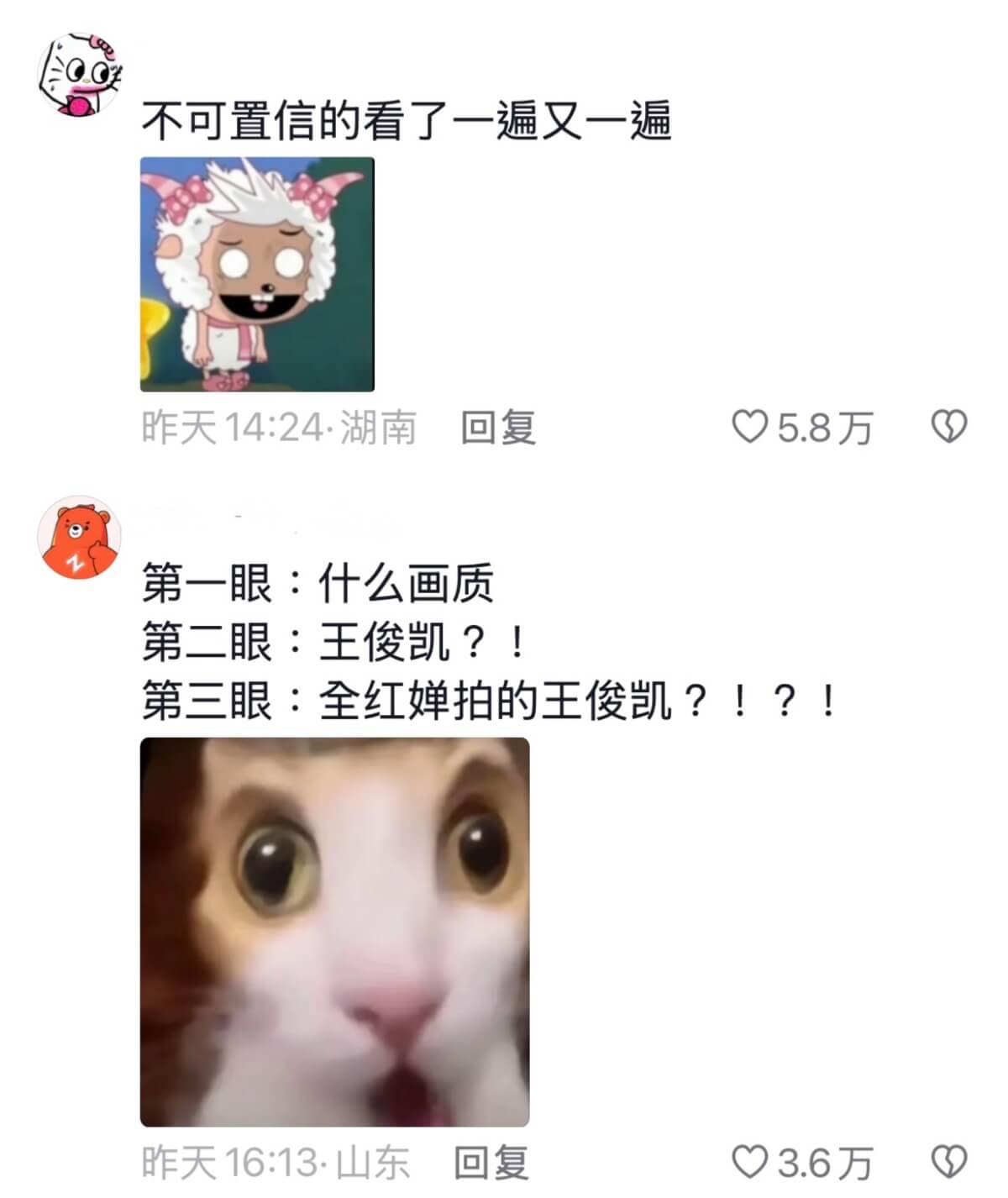View the surprised cat image full size
1008x1198 pixels.
tap(334, 932)
